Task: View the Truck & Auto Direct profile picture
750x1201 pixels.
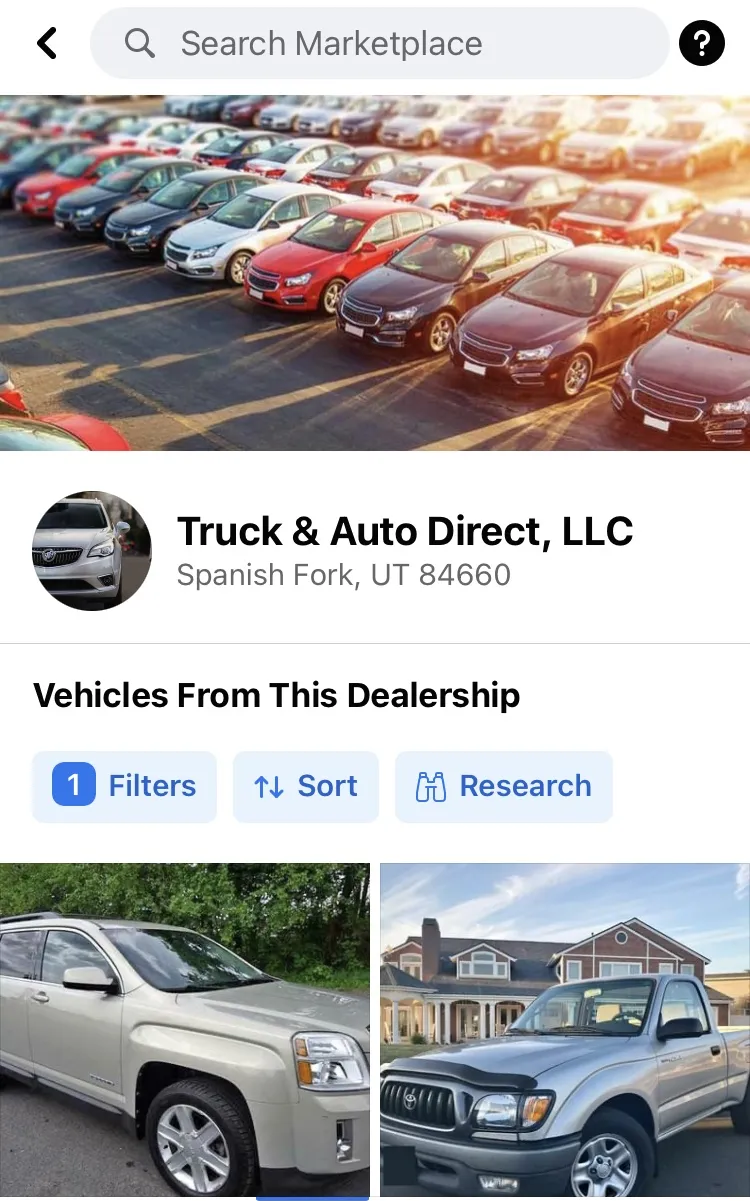Action: click(92, 551)
